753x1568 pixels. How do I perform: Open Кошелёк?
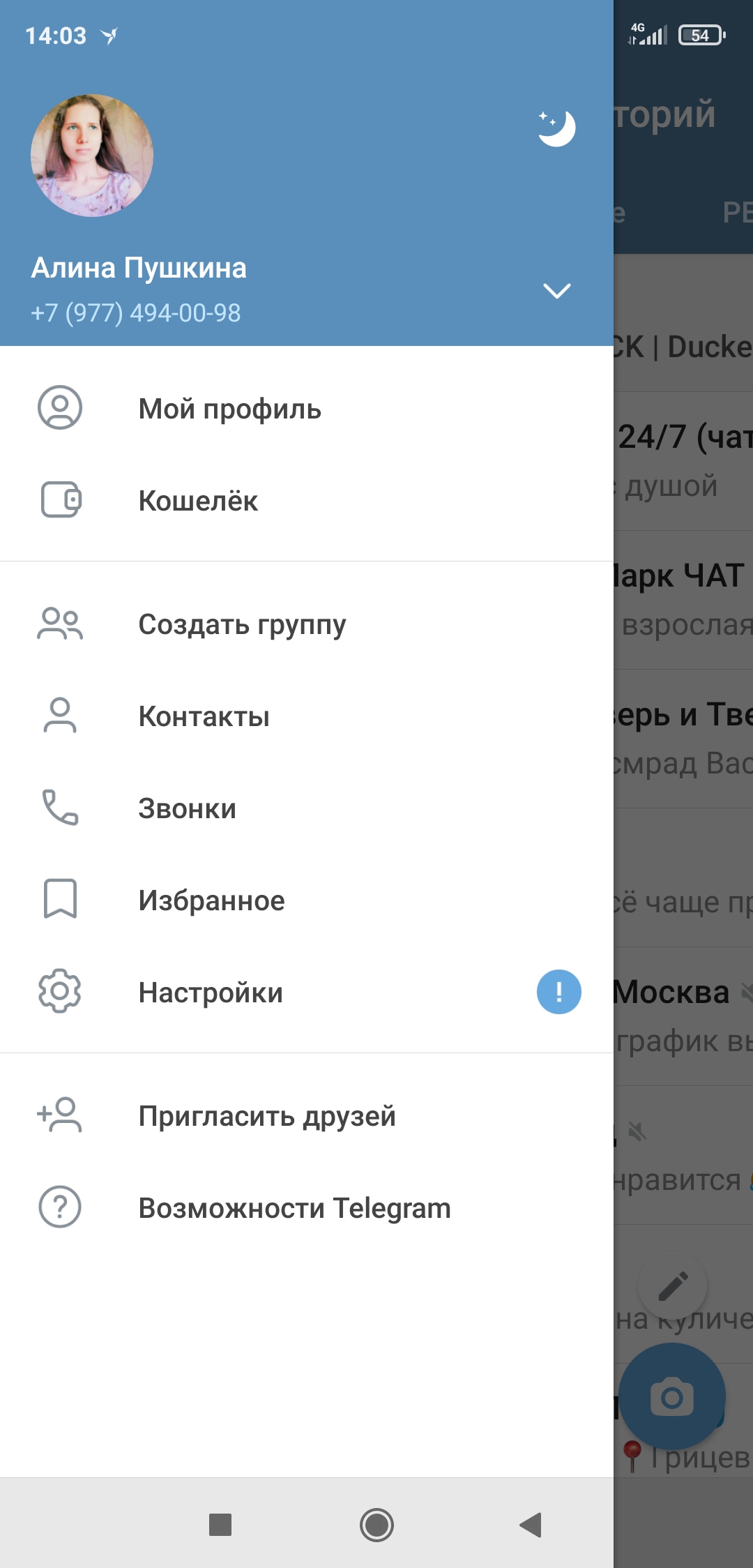[x=198, y=501]
